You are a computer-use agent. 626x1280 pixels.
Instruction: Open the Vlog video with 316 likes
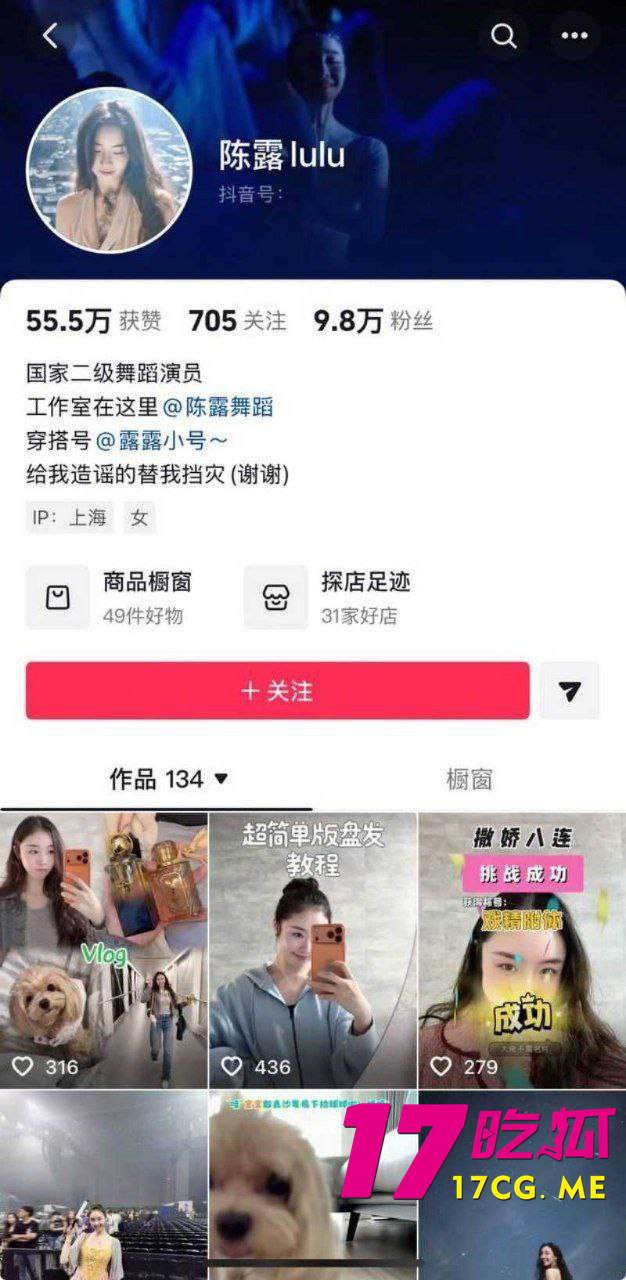tap(104, 950)
